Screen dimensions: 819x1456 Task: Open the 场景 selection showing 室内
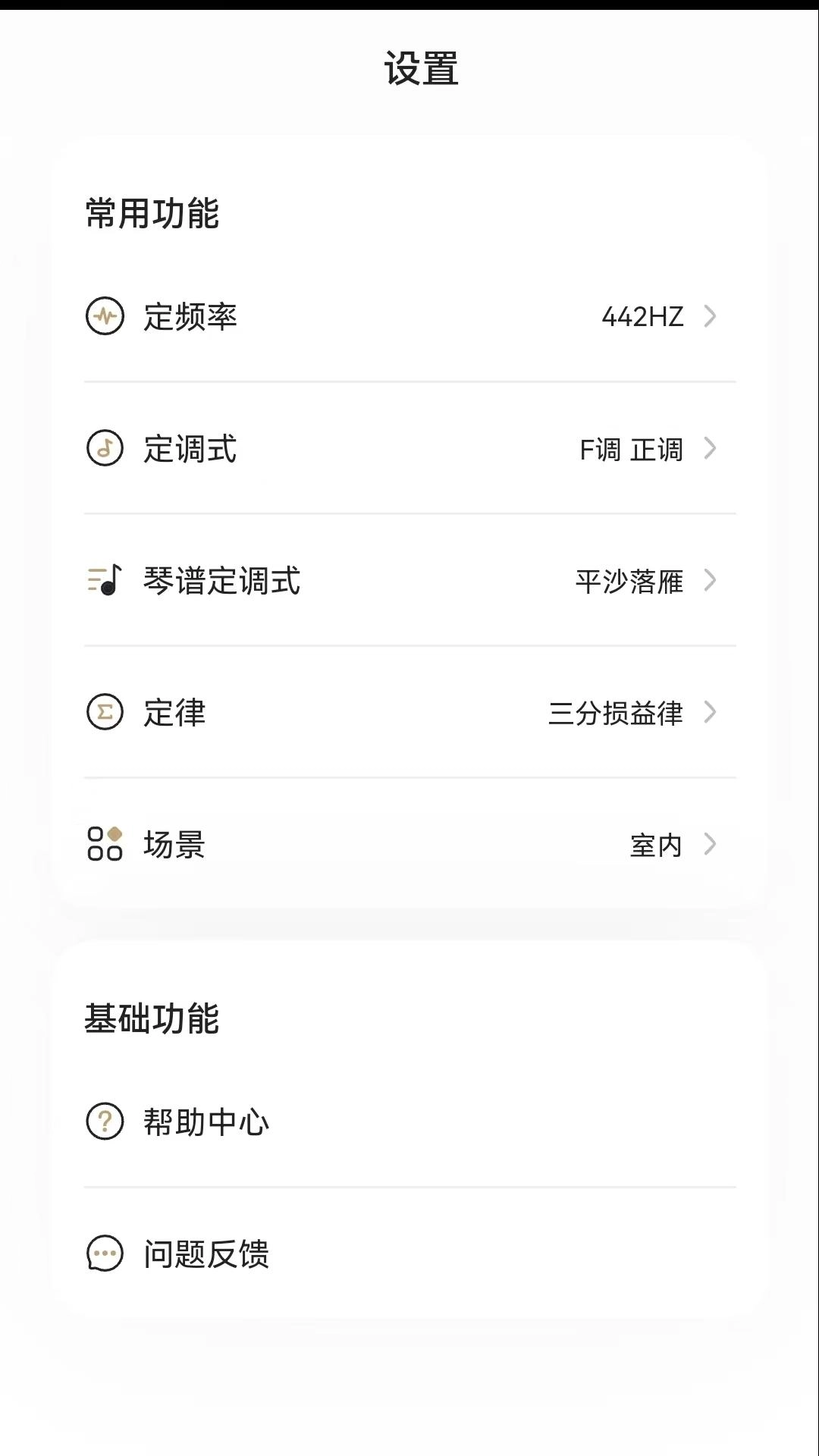point(711,845)
